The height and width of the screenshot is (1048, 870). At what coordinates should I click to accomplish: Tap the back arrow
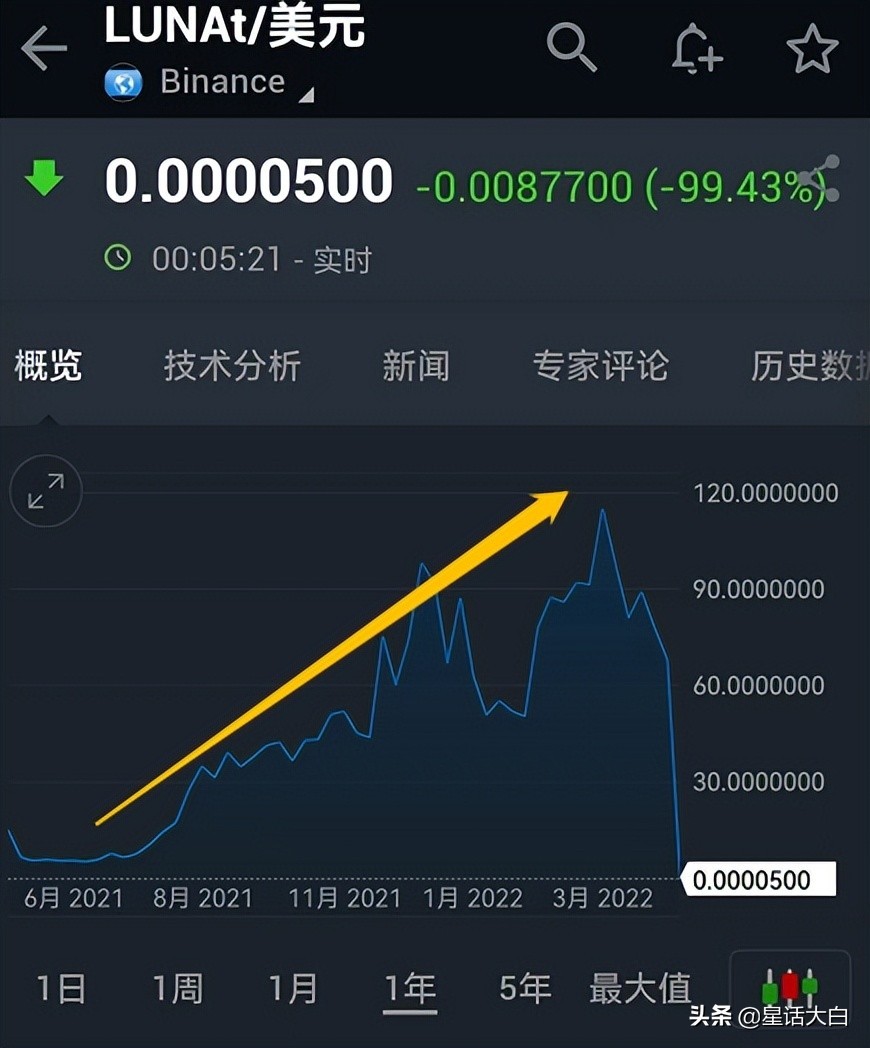(42, 47)
